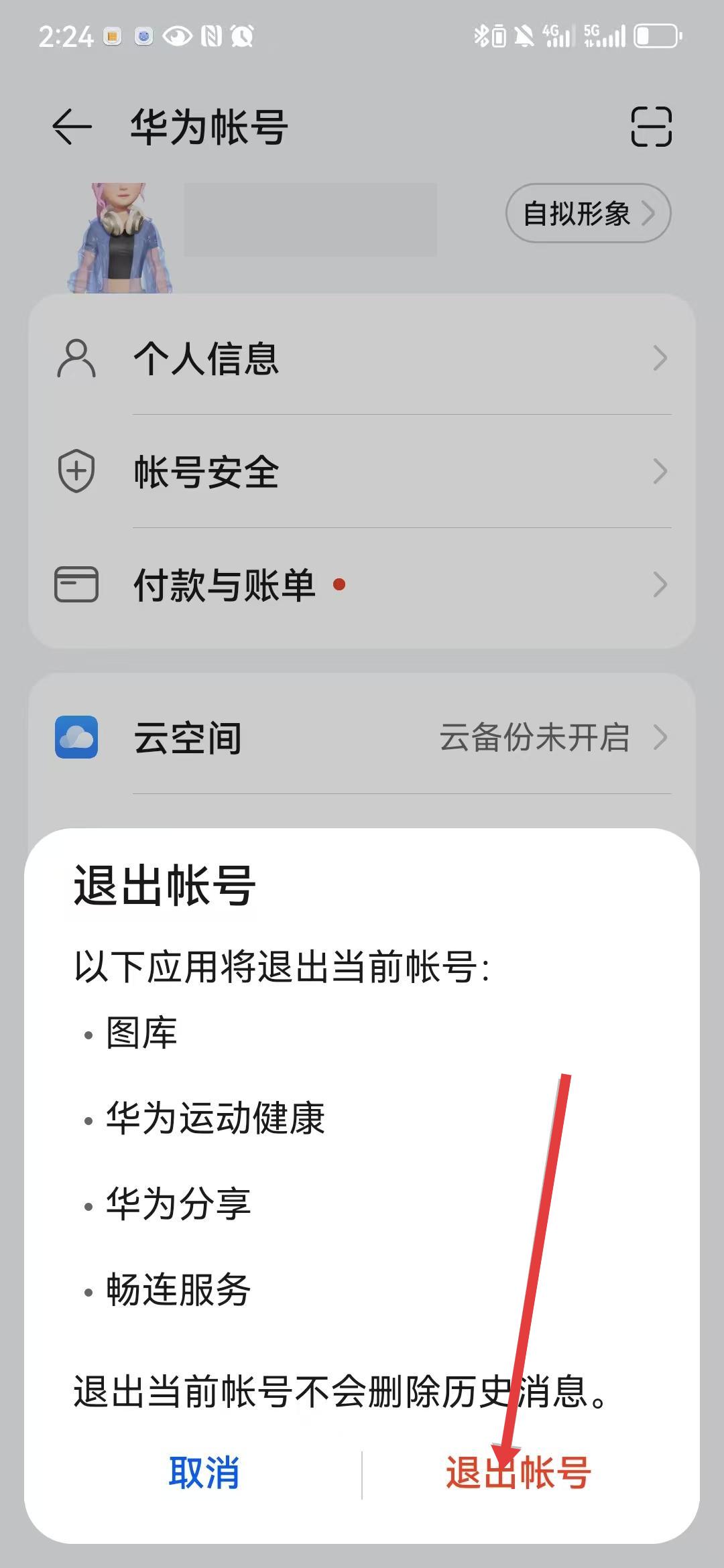This screenshot has height=1568, width=724.
Task: Open 云空间 cloud storage row
Action: [362, 738]
